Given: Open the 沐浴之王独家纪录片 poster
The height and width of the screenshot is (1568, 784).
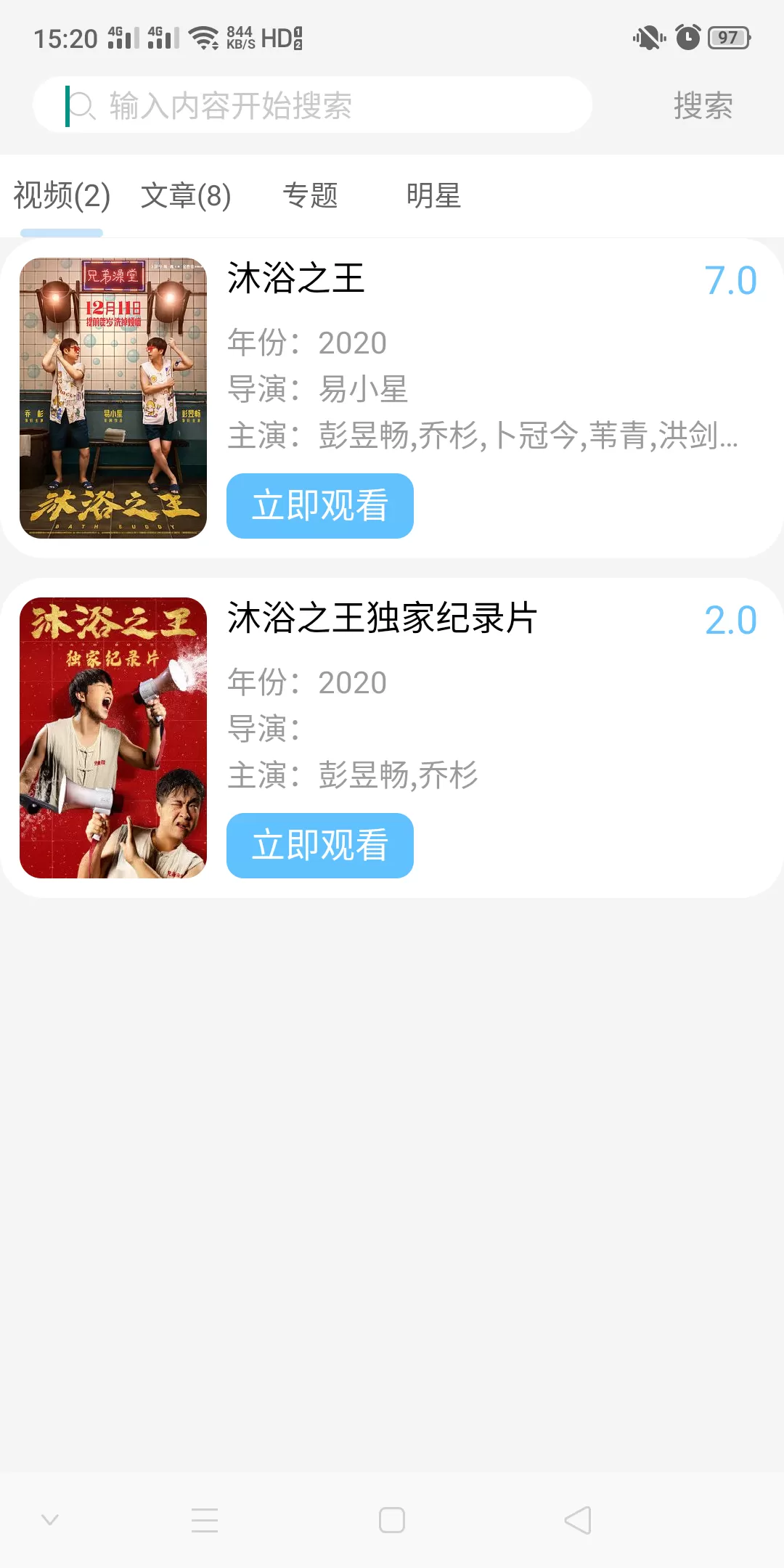Looking at the screenshot, I should point(113,738).
